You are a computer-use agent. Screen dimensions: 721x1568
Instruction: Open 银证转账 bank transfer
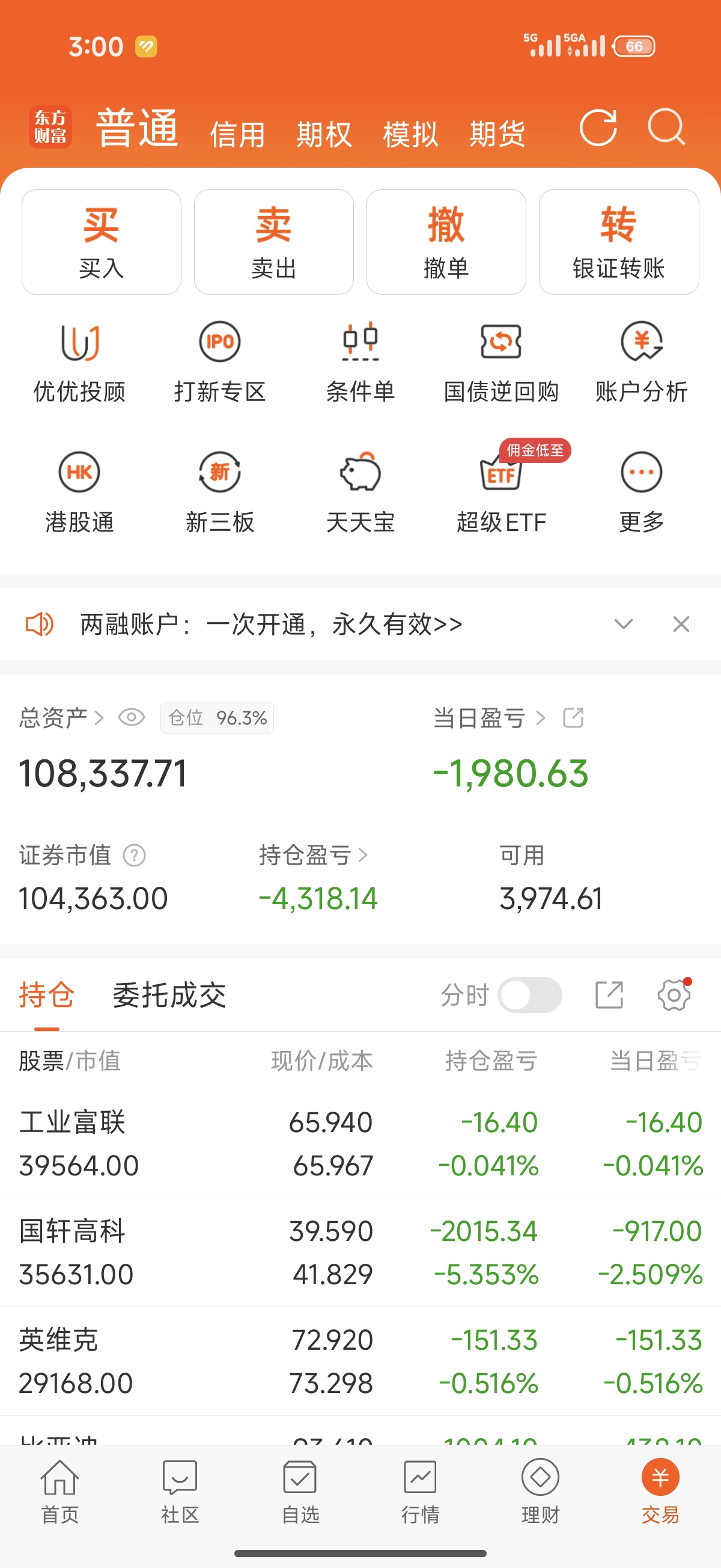coord(618,242)
